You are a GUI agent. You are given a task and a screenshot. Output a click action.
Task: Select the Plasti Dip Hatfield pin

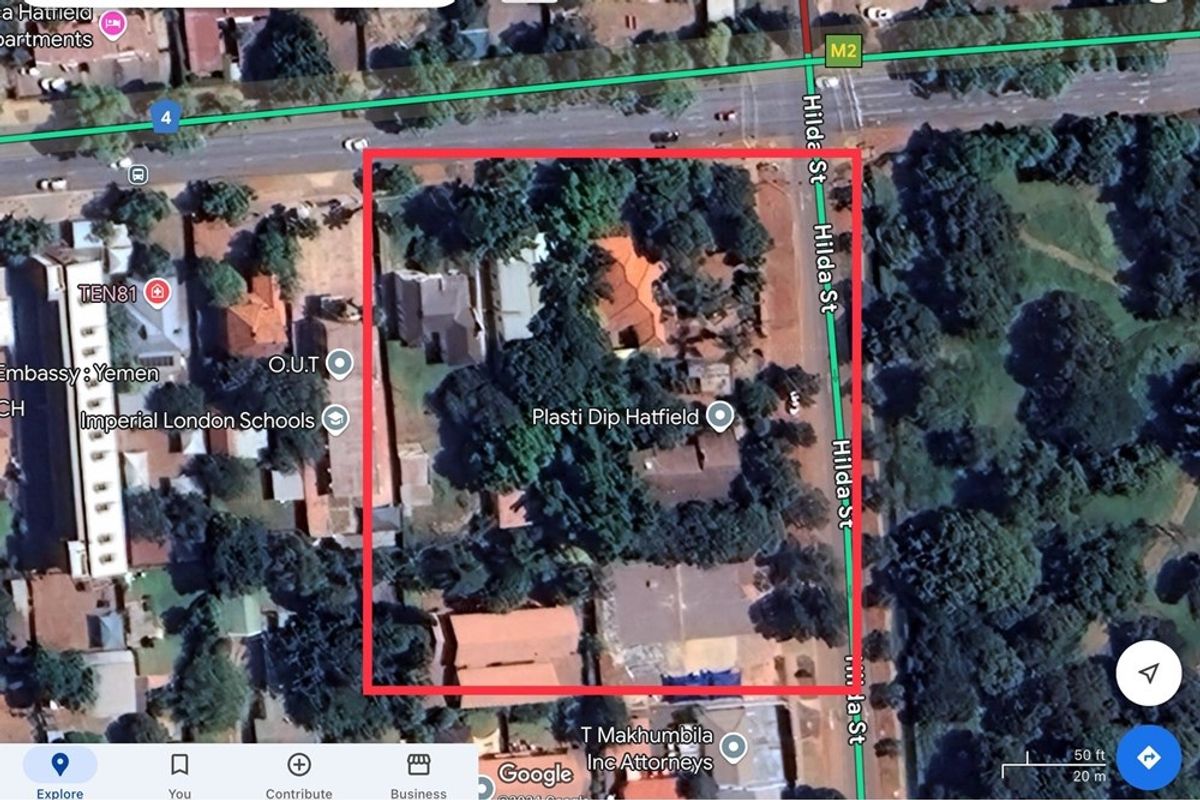(718, 417)
